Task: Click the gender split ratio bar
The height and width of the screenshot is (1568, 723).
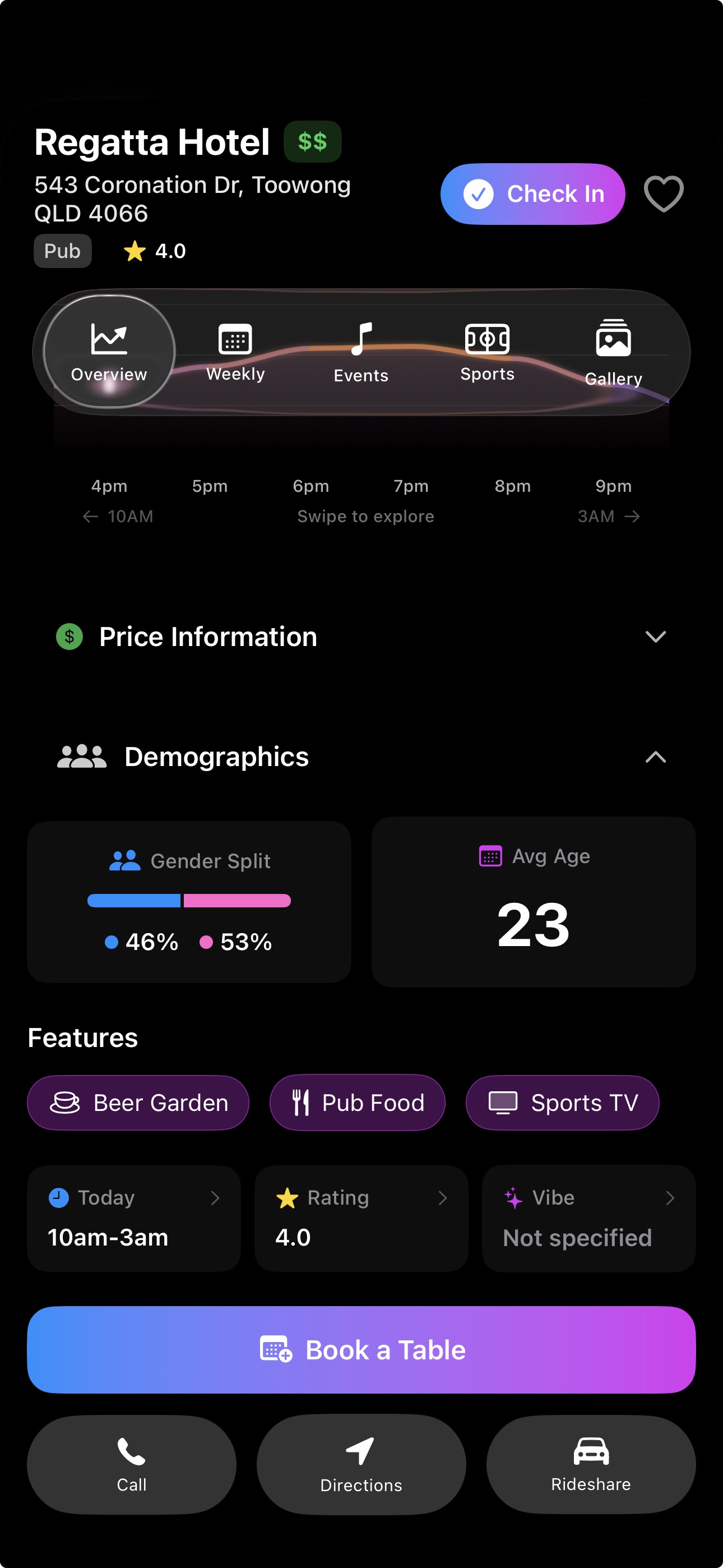Action: 189,900
